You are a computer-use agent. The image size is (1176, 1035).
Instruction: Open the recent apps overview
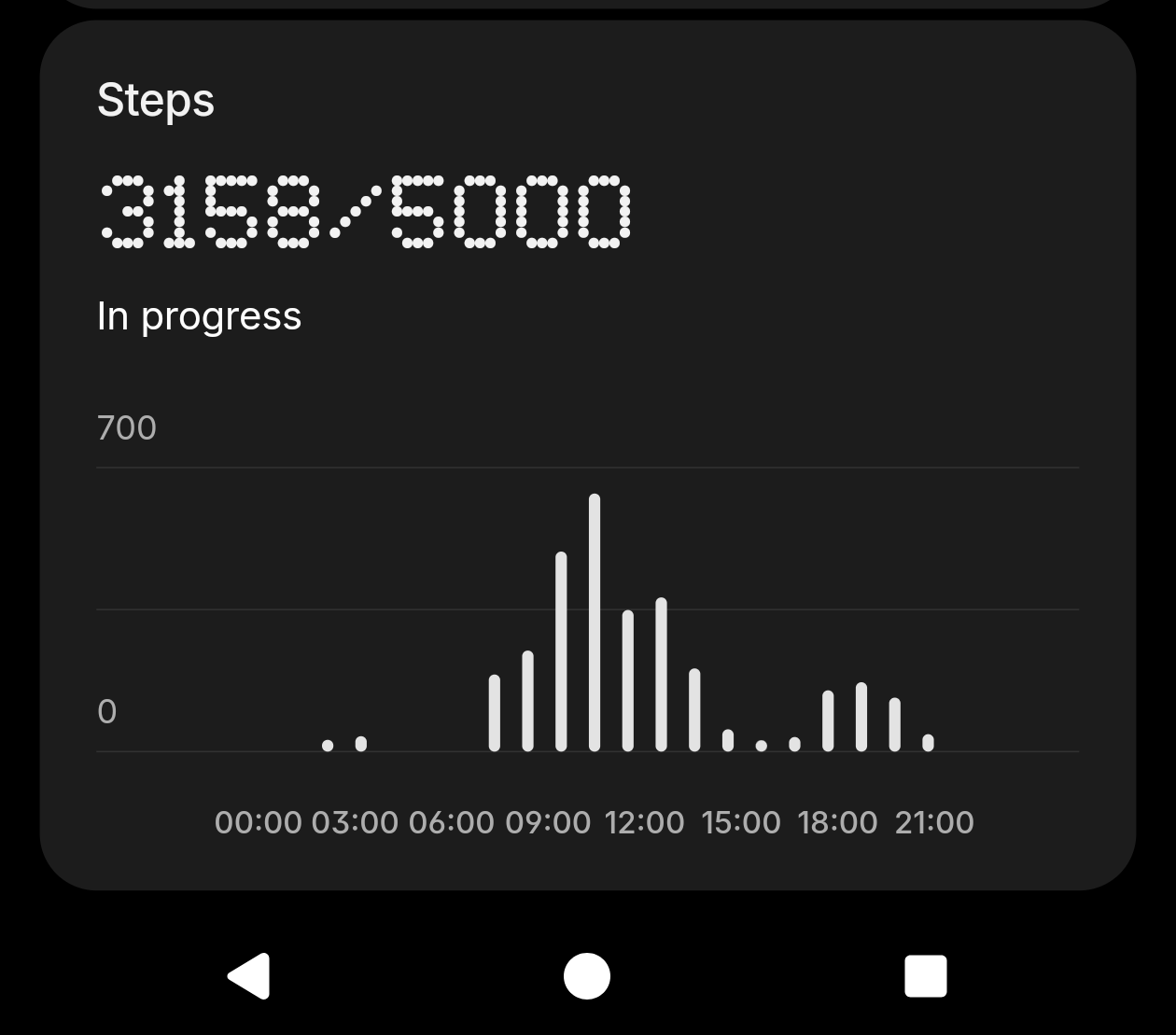[925, 976]
